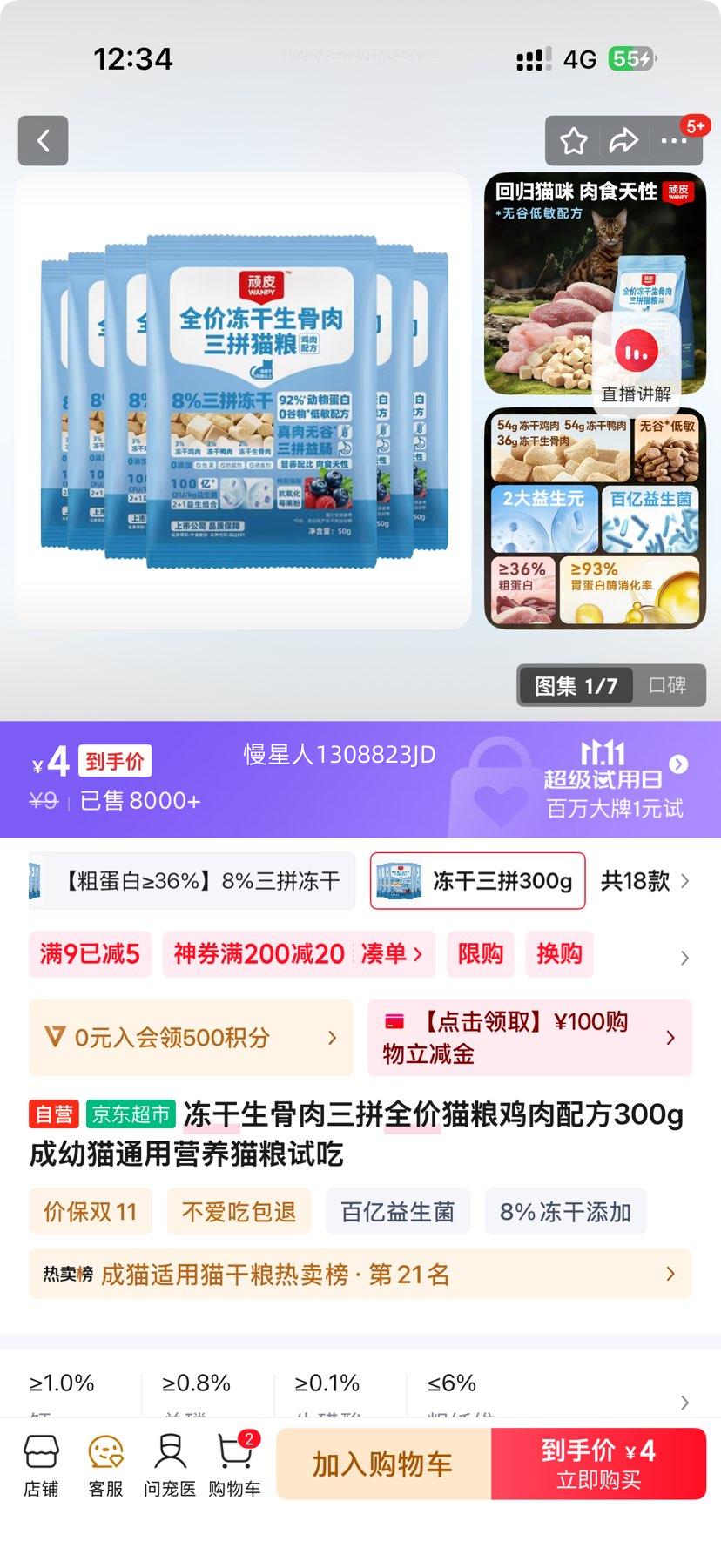
Task: Open 问宠医 pet doctor consultation
Action: coord(170,1465)
